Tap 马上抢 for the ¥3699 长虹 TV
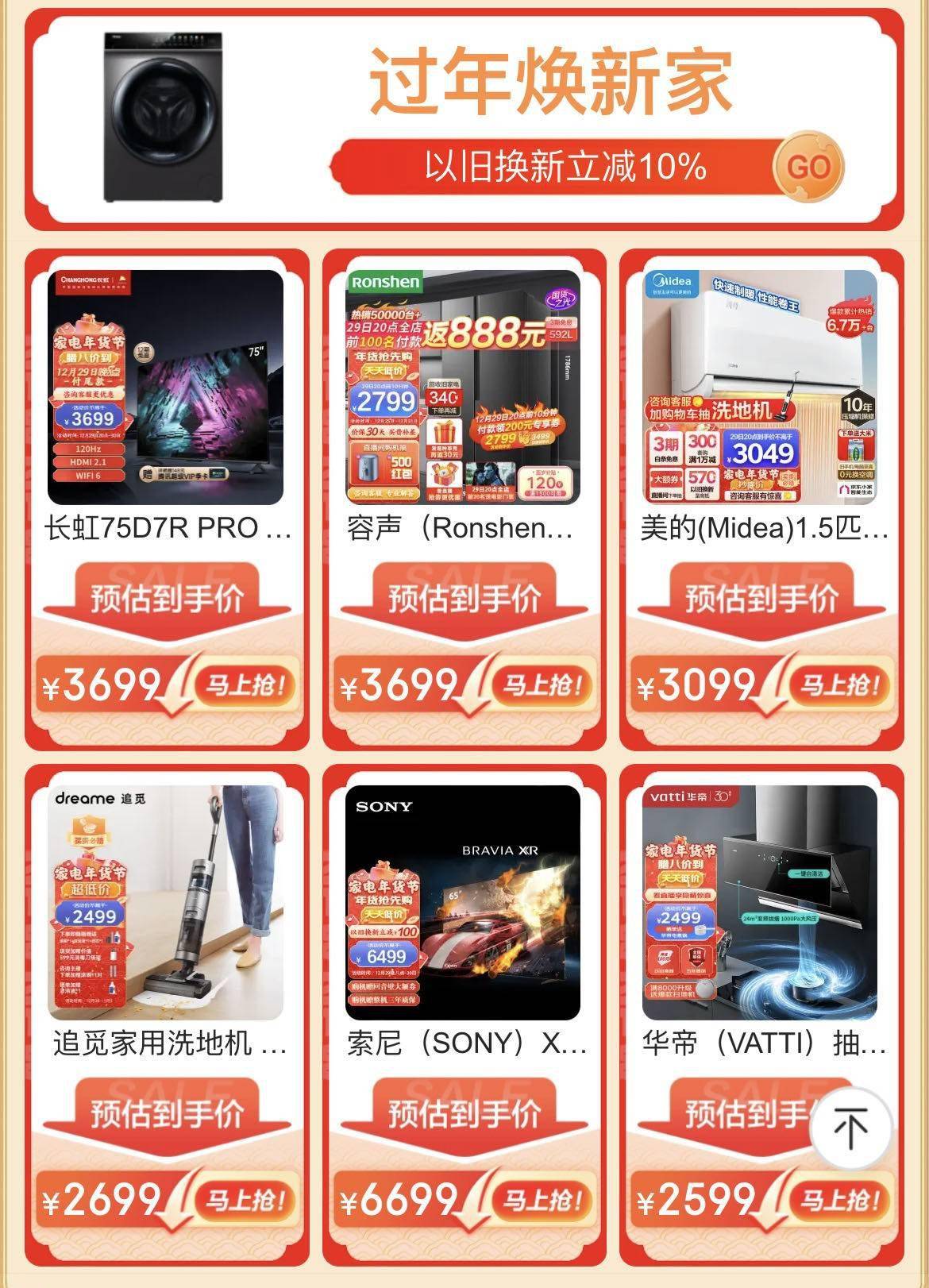Viewport: 929px width, 1288px height. 243,684
